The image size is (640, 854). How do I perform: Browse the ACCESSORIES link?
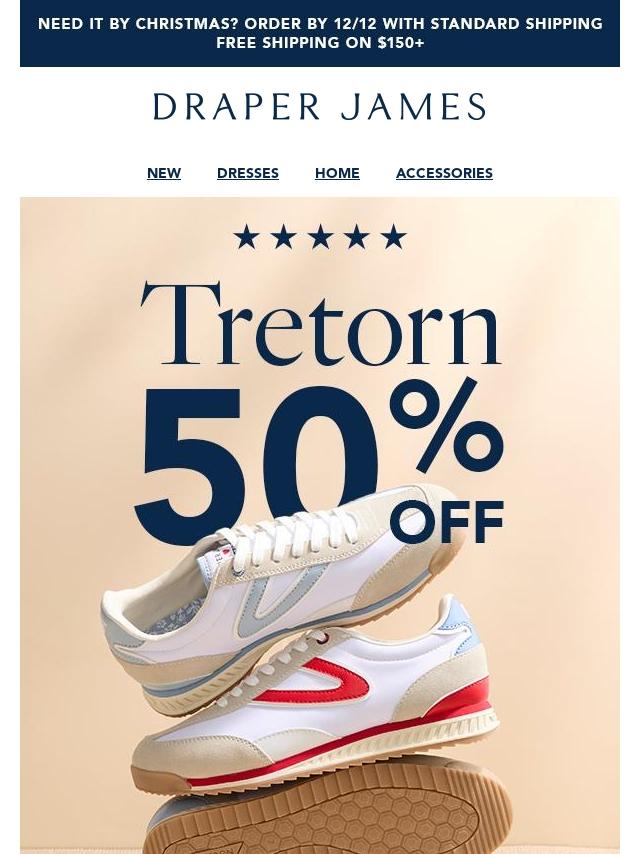point(444,173)
